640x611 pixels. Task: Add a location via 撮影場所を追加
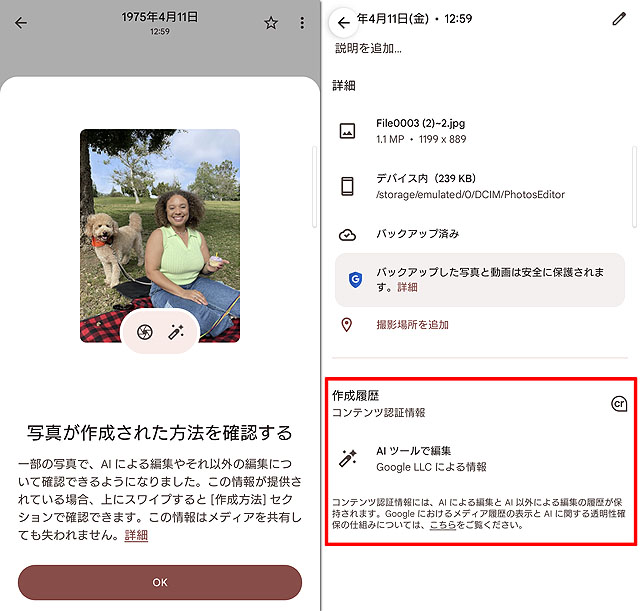pos(412,325)
